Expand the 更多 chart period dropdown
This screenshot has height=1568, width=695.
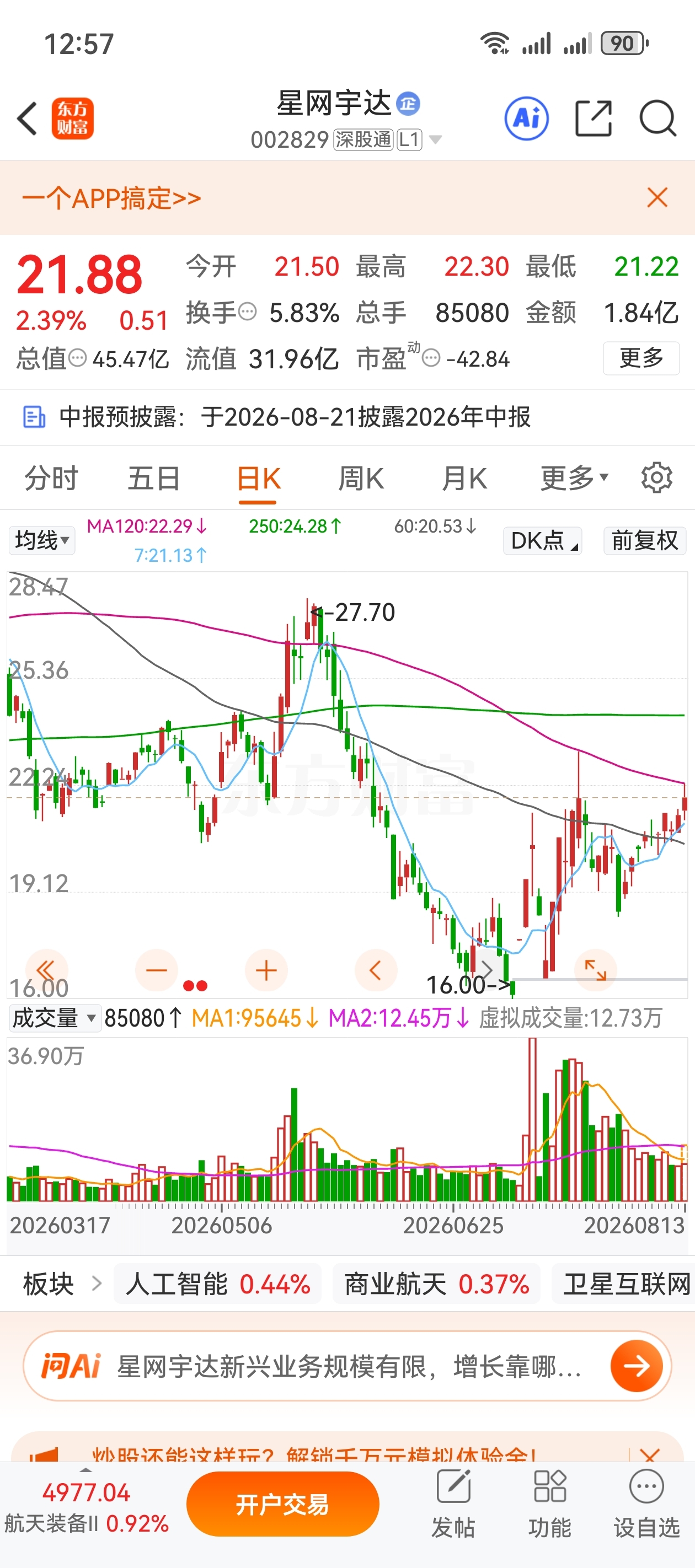click(x=574, y=479)
